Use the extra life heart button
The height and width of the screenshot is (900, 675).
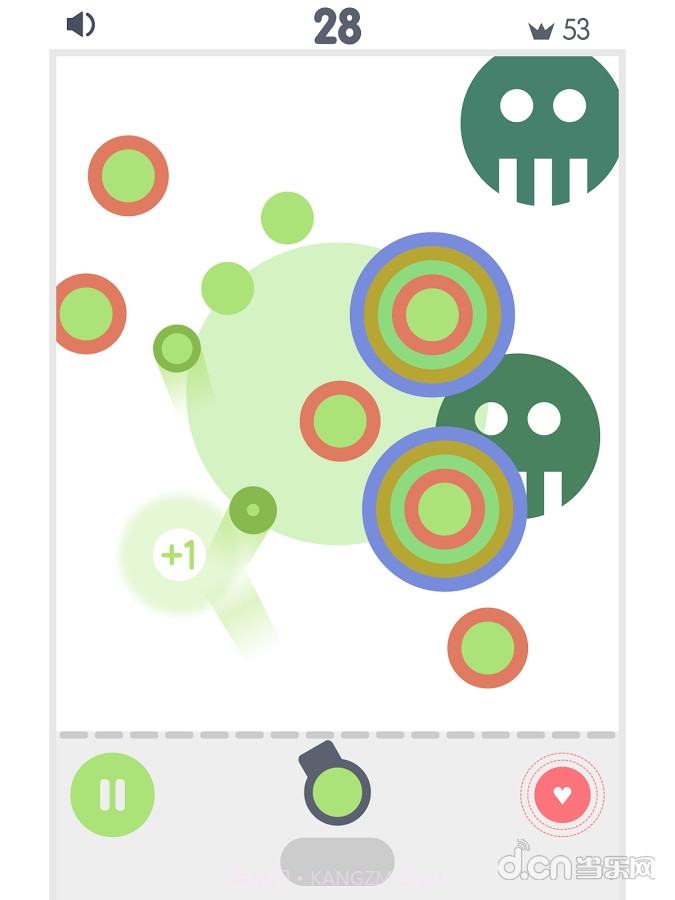[x=562, y=795]
